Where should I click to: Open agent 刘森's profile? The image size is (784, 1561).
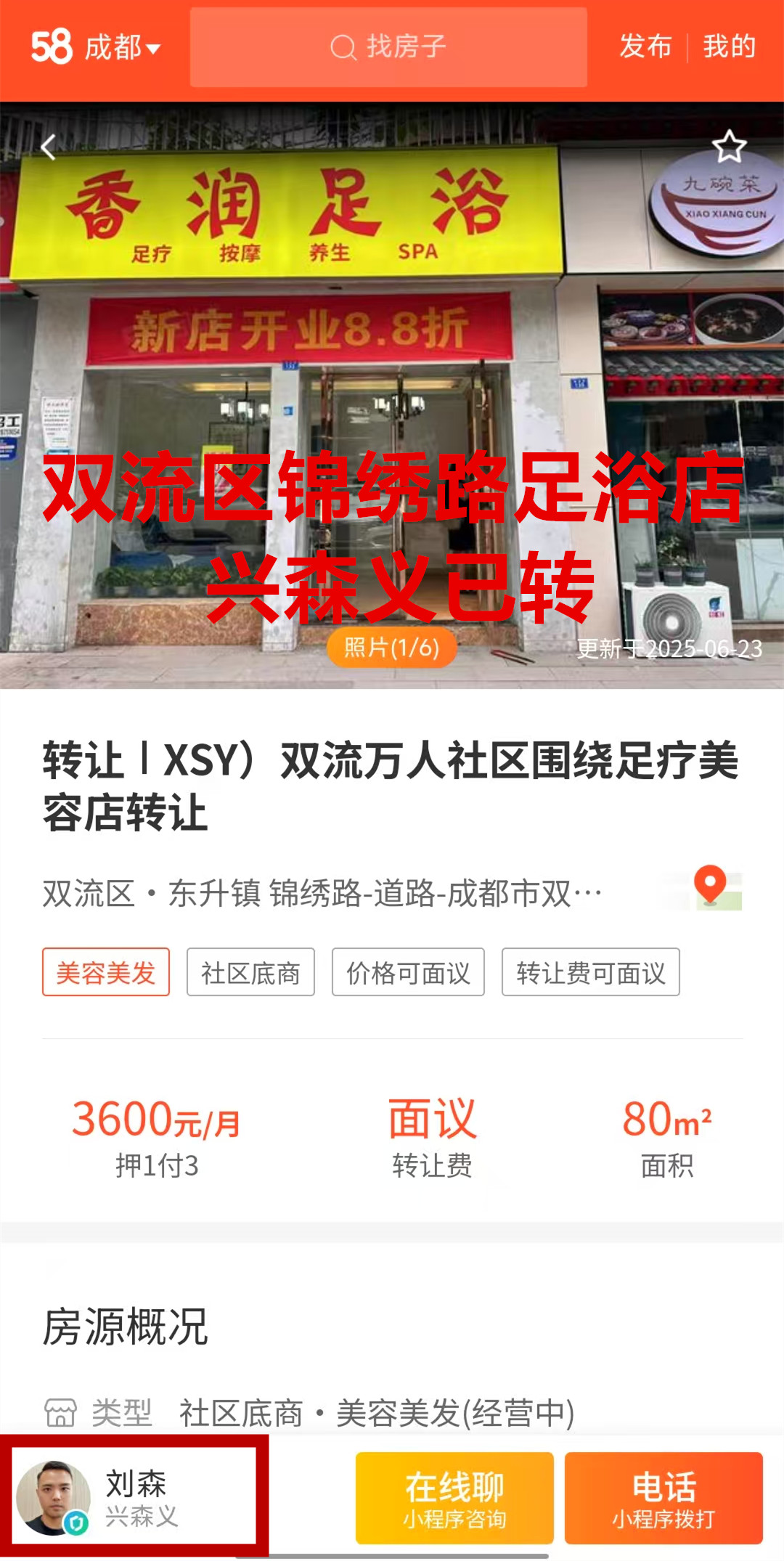[x=134, y=1497]
